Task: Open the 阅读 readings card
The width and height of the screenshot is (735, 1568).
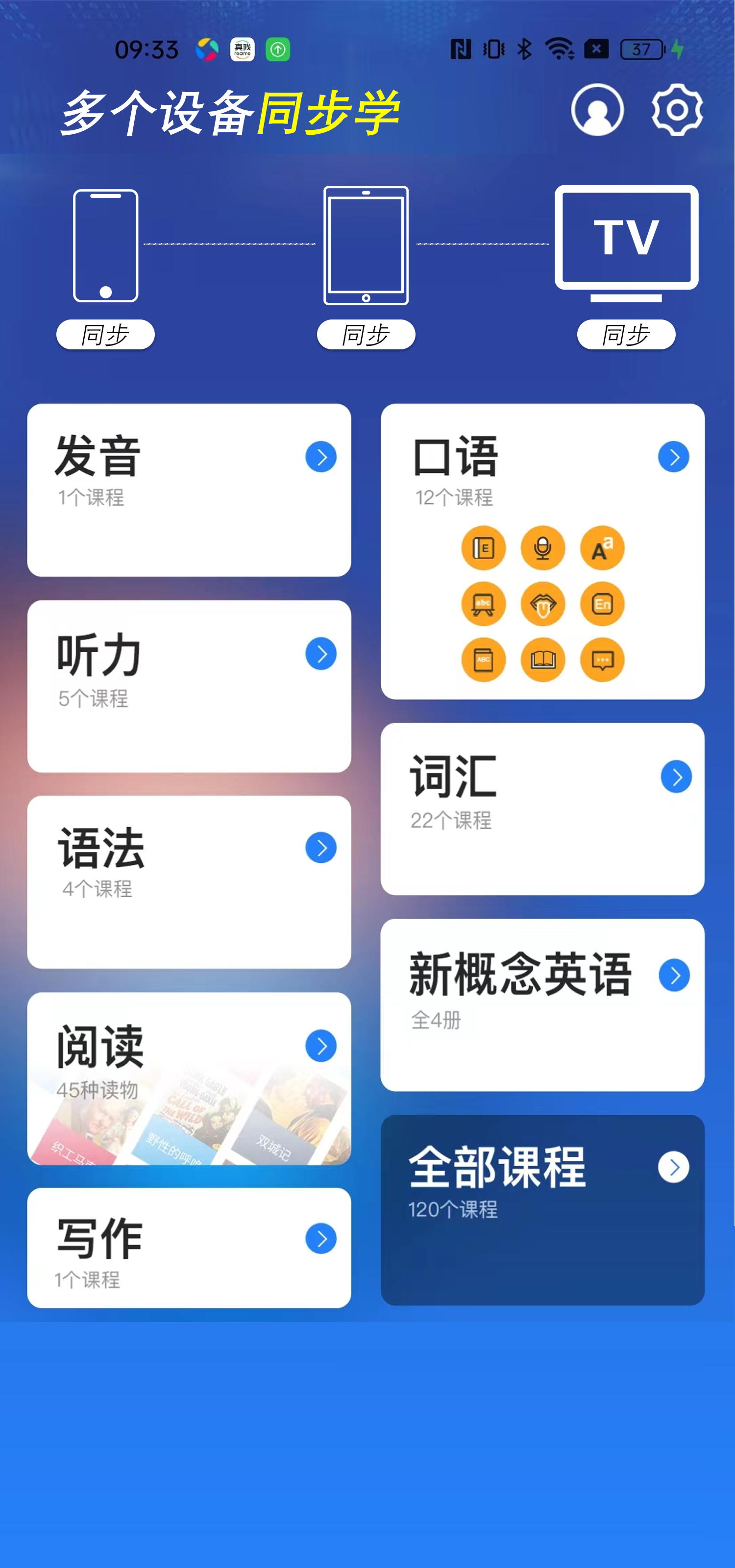Action: pos(189,1078)
